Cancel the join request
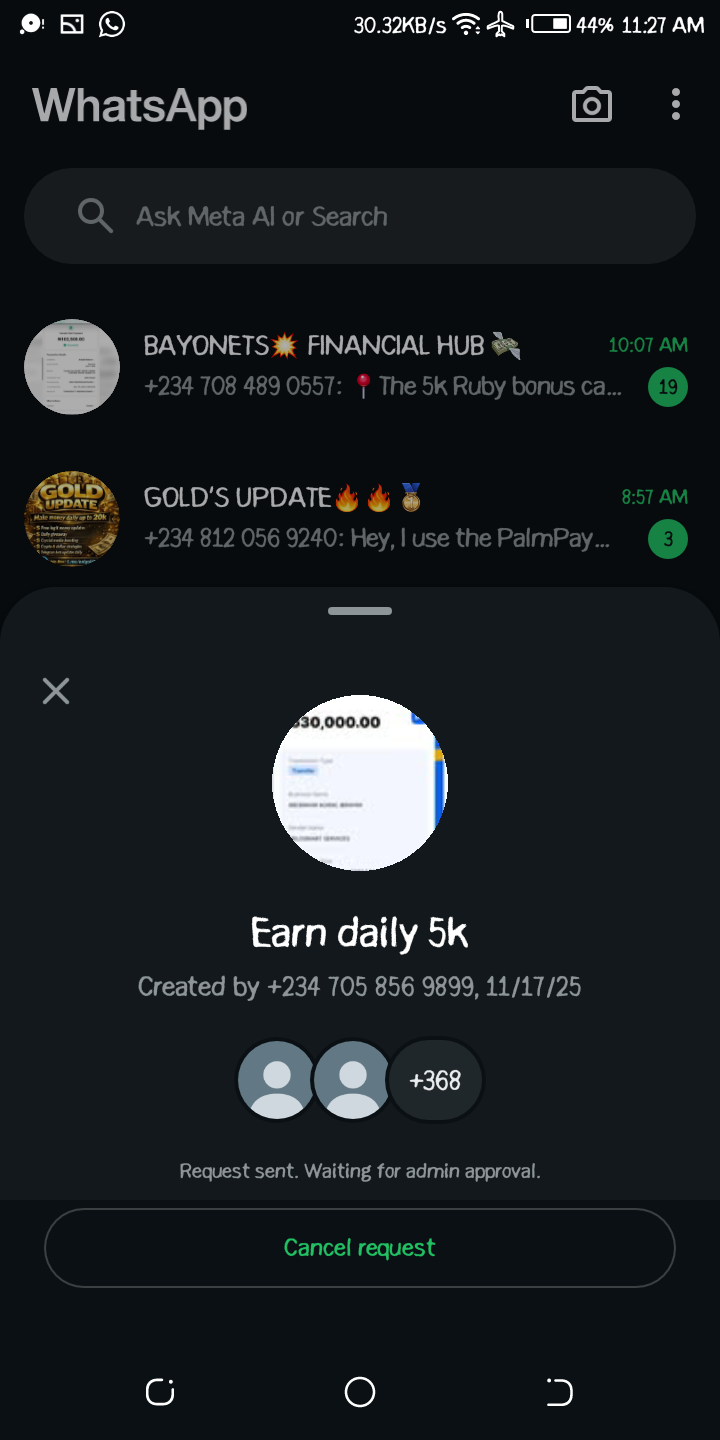Image resolution: width=720 pixels, height=1440 pixels. 360,1247
